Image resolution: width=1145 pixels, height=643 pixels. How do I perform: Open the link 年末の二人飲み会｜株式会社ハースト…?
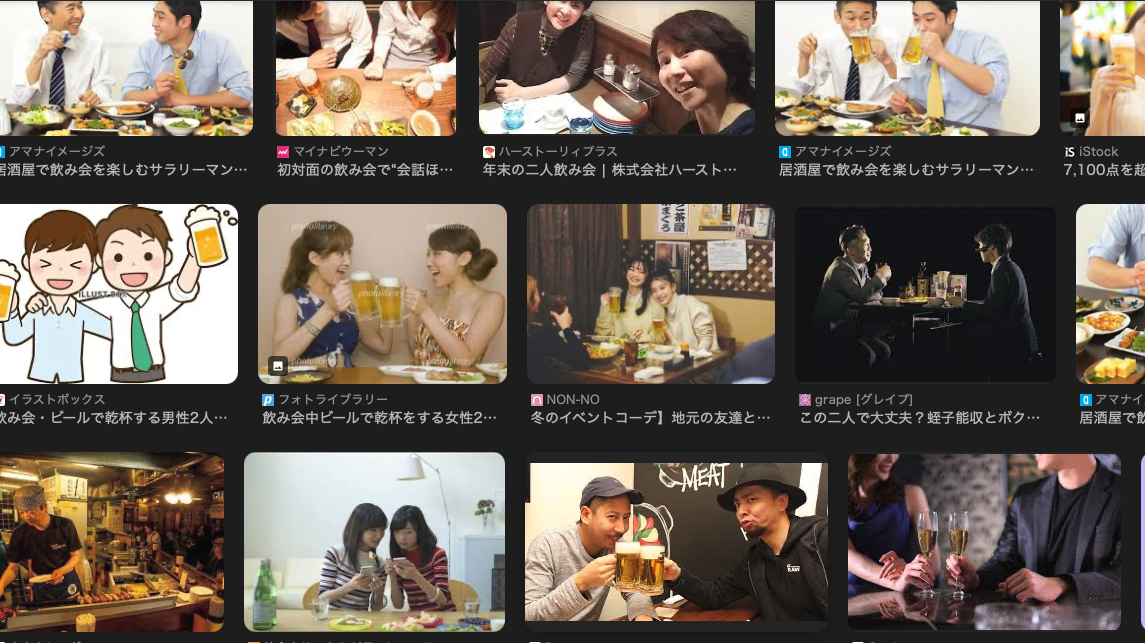(610, 170)
